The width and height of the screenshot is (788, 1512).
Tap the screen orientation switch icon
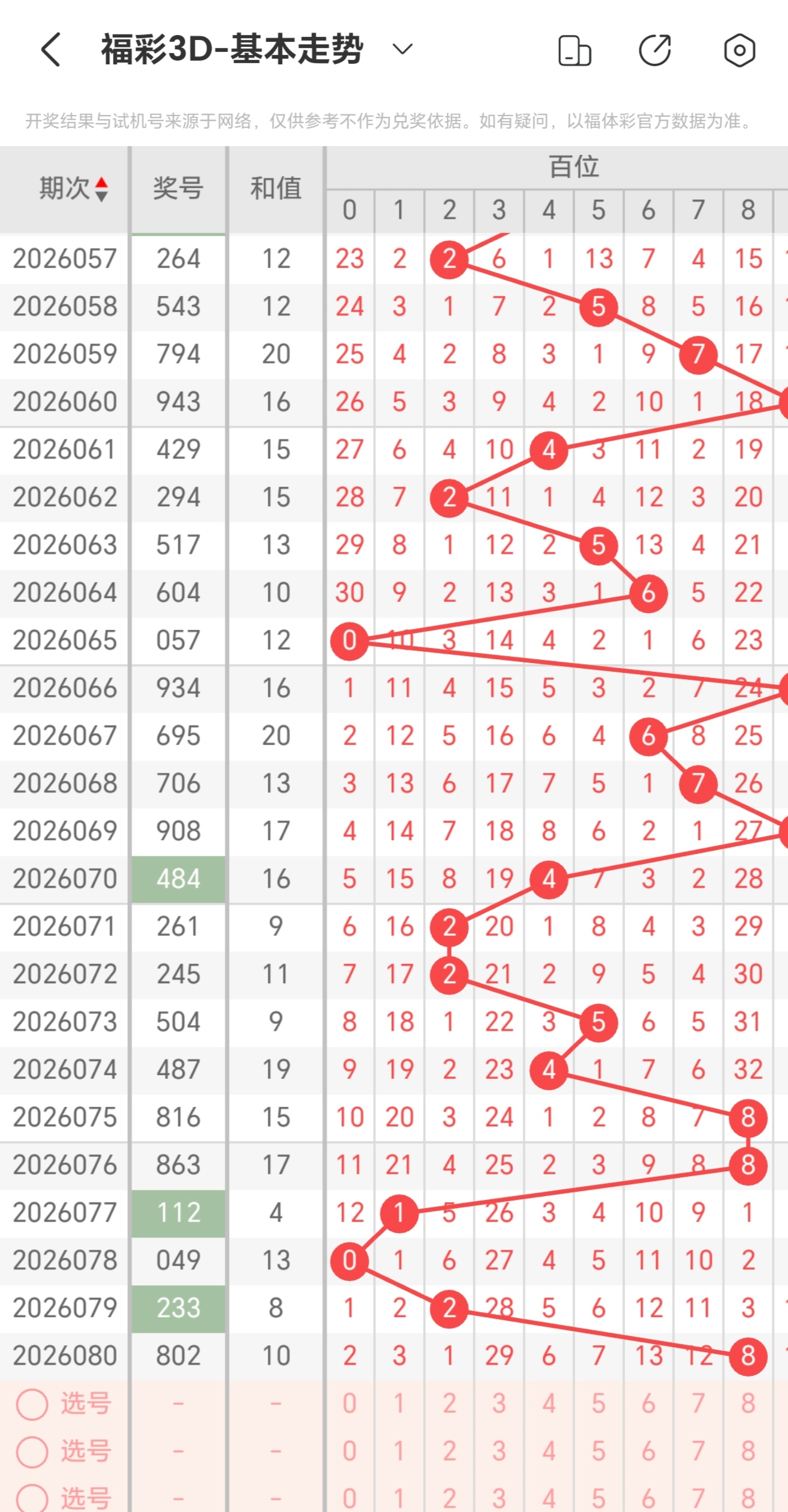tap(574, 51)
